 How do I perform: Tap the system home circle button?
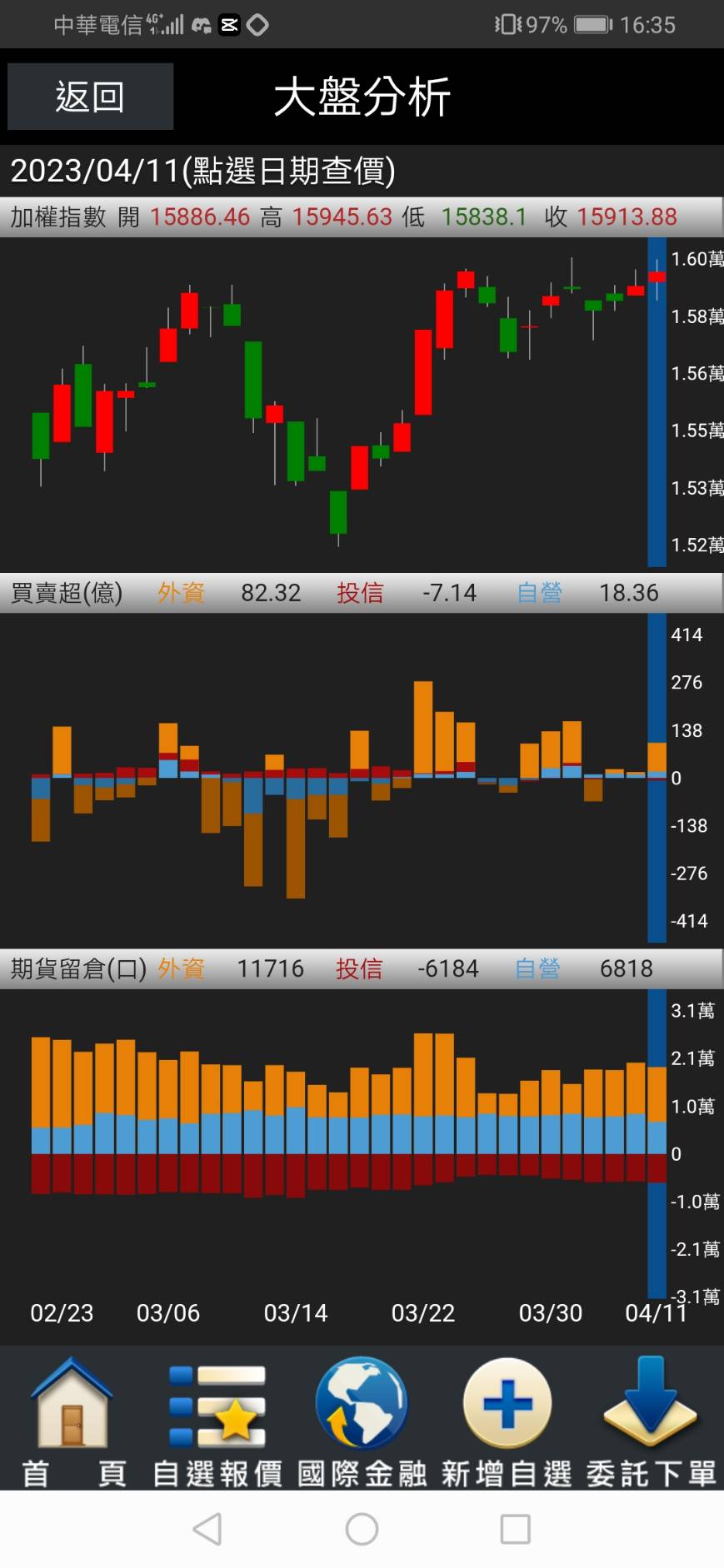tap(362, 1529)
